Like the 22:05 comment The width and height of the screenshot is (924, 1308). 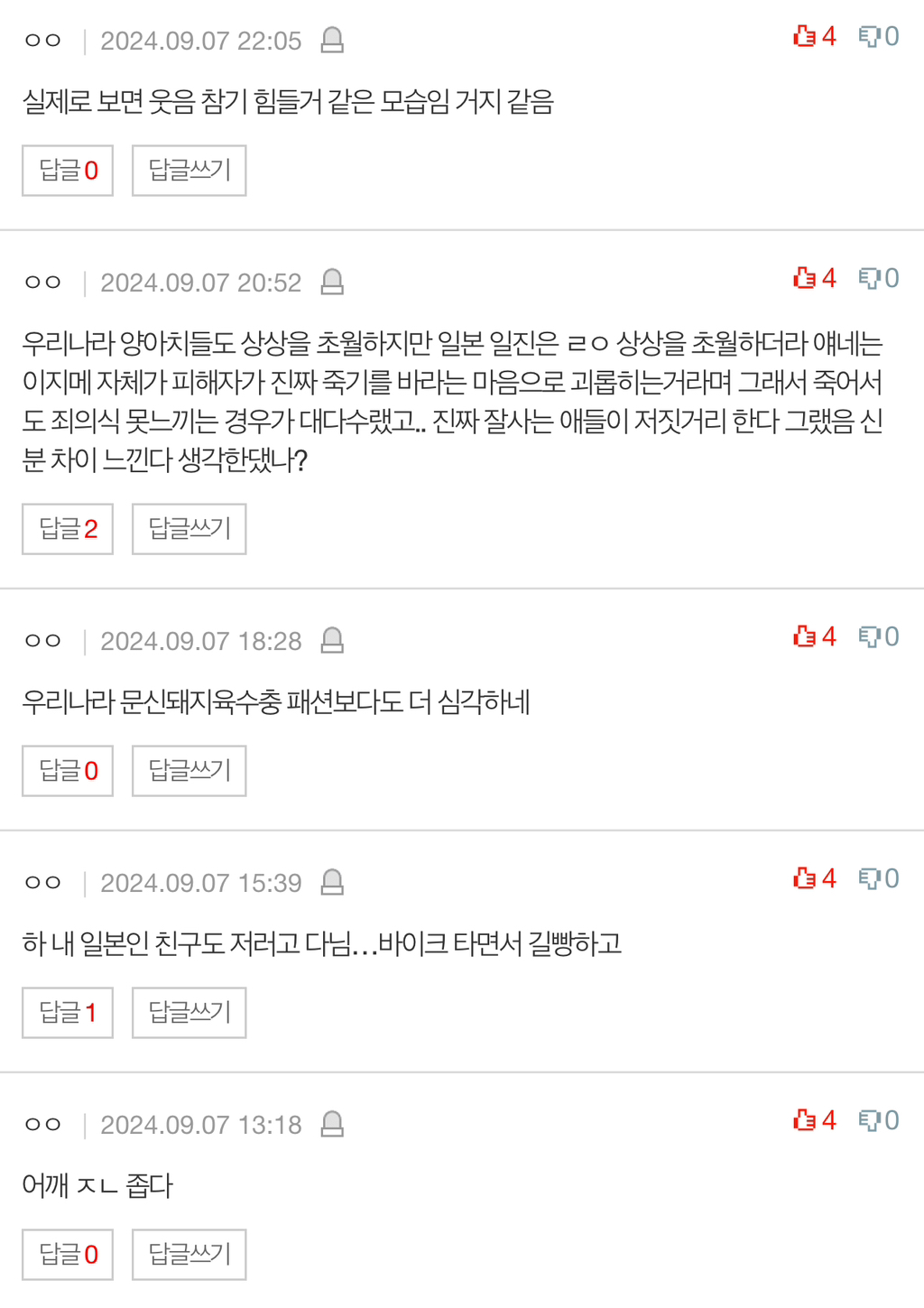814,36
